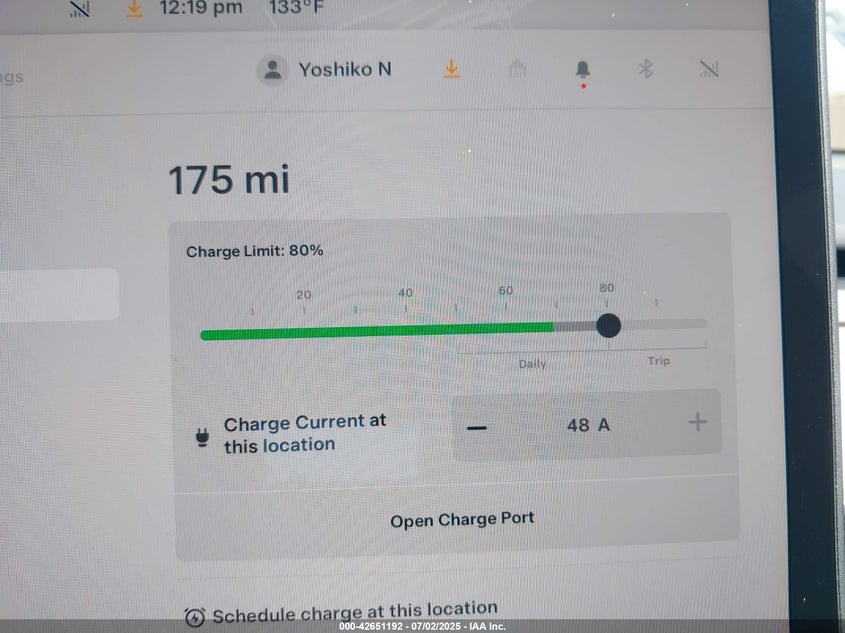Open the cellular signal connectivity icon
This screenshot has height=633, width=845.
coord(709,69)
